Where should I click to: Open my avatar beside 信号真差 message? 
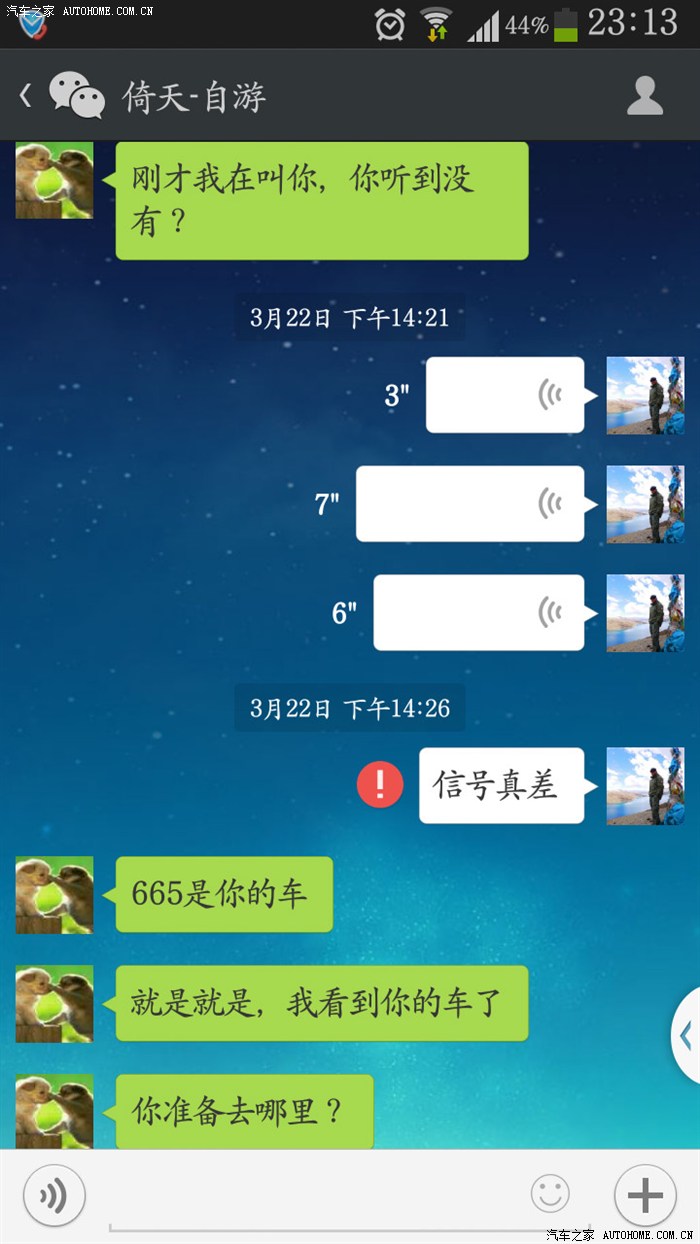[645, 786]
